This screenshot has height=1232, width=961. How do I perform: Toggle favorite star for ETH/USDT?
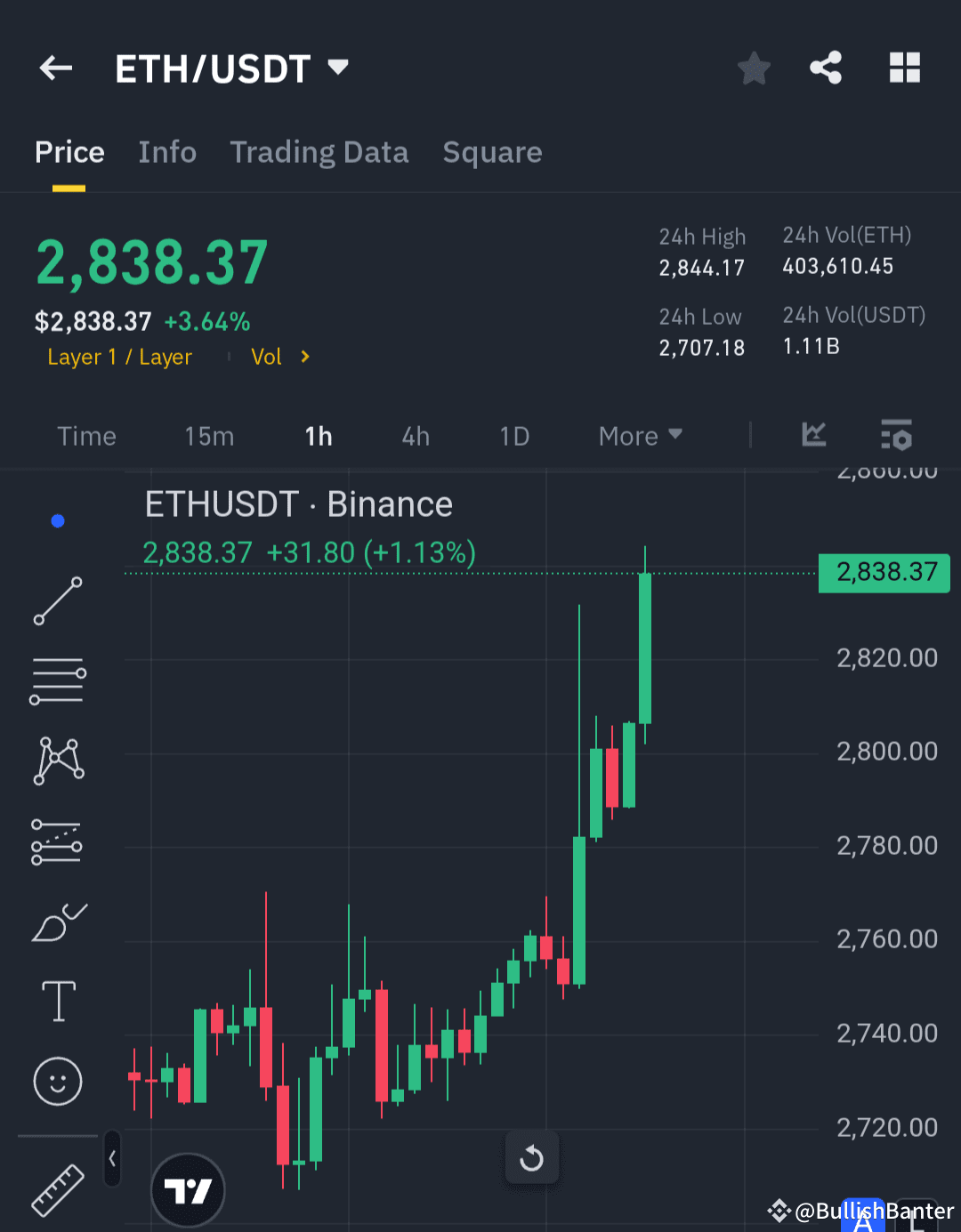pos(754,68)
